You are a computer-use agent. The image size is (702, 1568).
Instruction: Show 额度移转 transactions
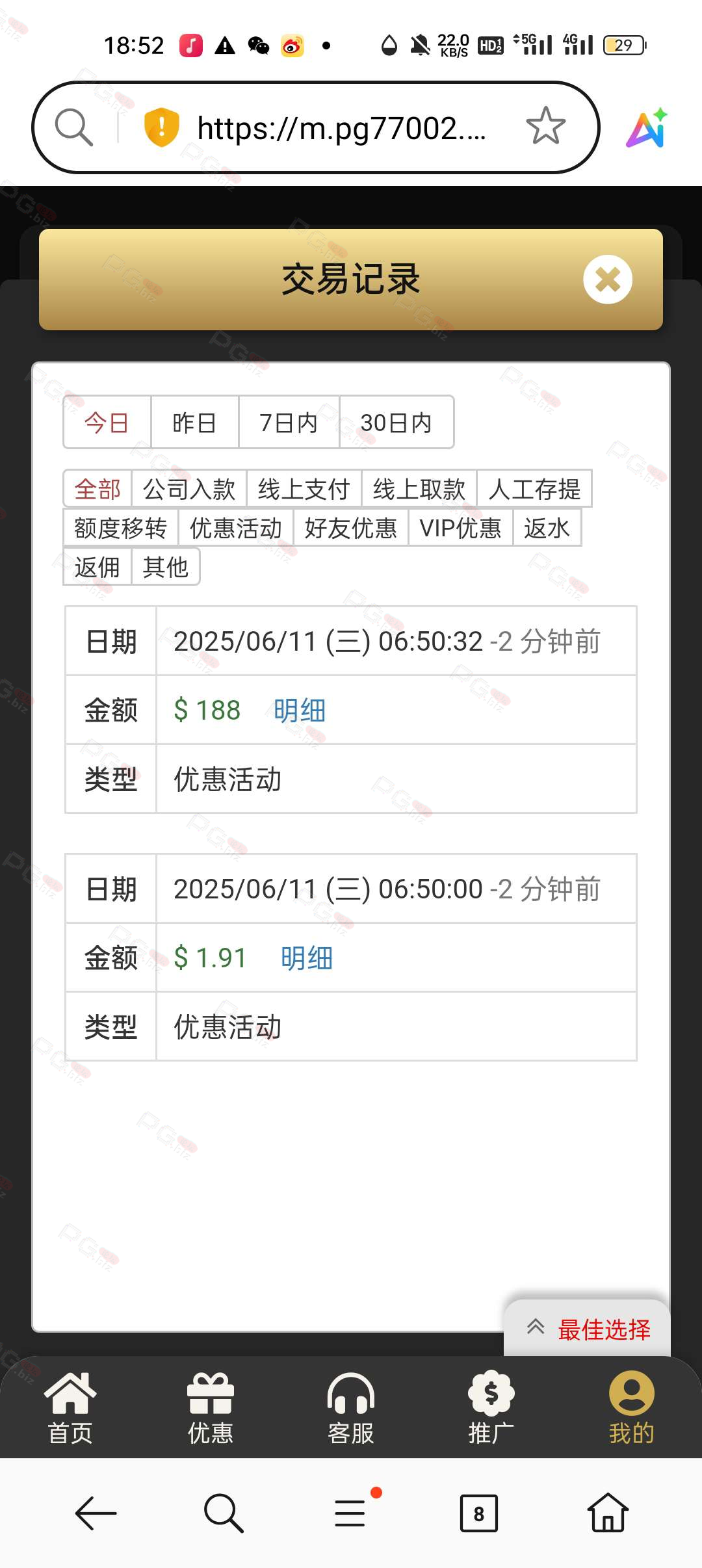tap(121, 528)
